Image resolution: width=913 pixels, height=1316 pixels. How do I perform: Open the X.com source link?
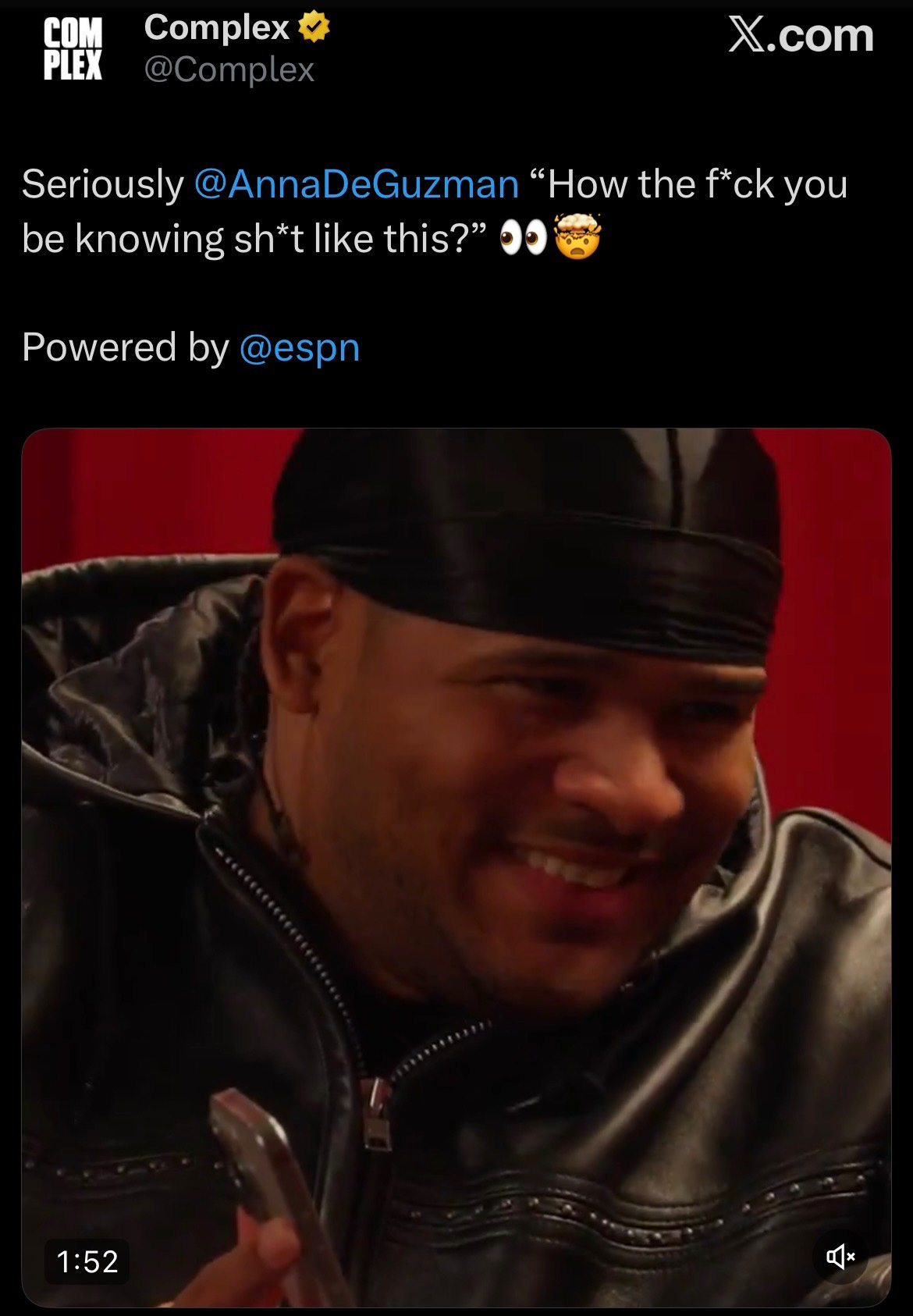(x=800, y=37)
